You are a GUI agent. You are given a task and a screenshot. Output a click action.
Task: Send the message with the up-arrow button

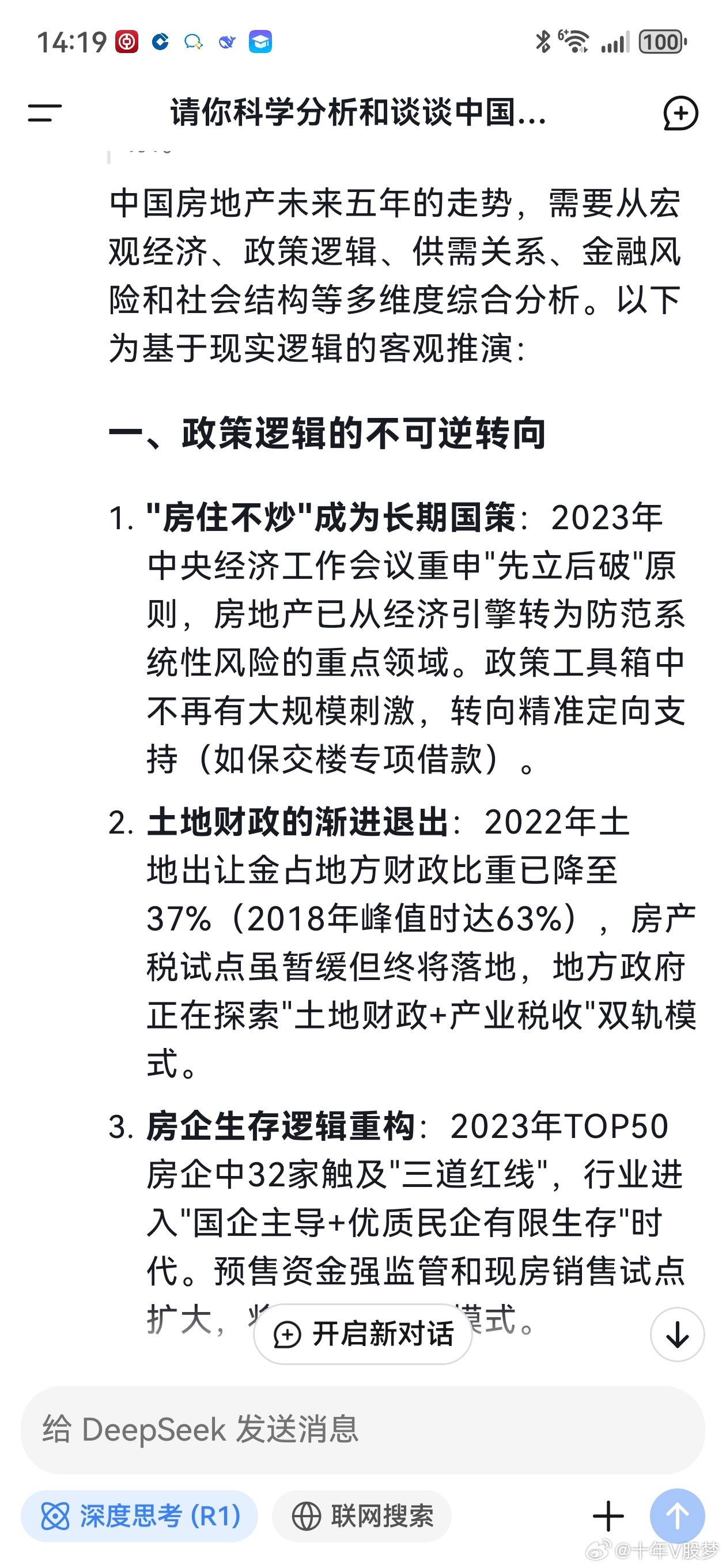[678, 1516]
